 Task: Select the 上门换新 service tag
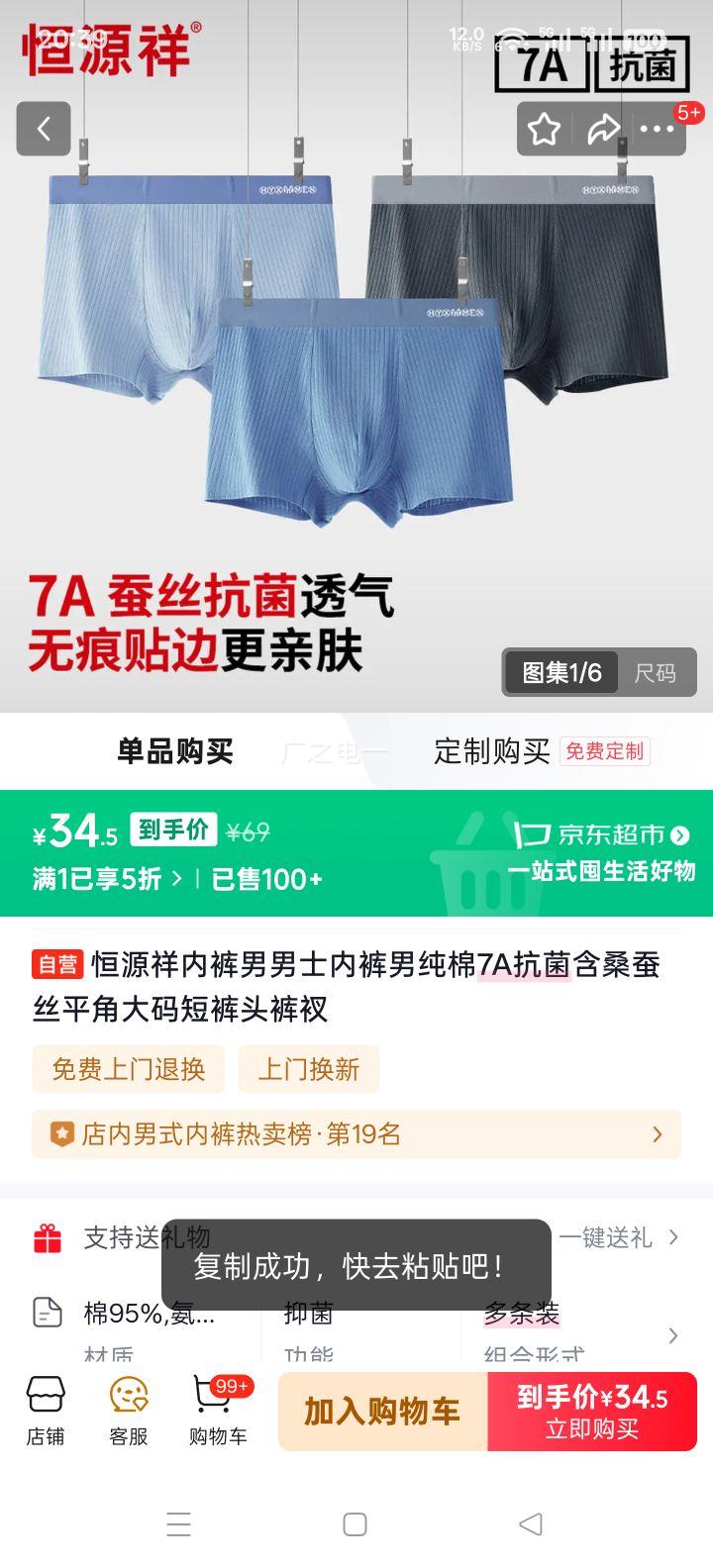pos(309,1069)
